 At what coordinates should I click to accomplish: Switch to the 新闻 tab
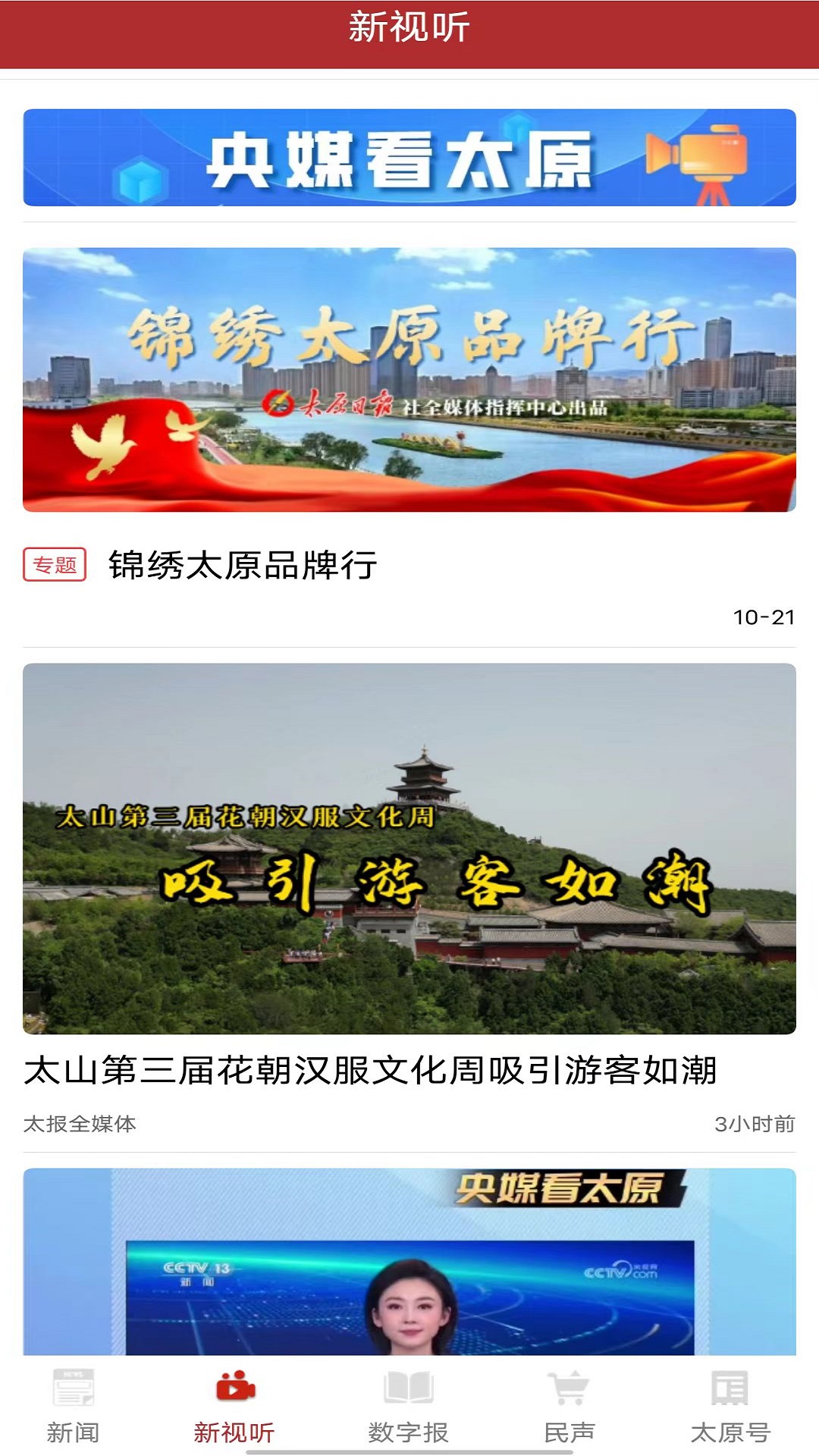coord(73,1407)
